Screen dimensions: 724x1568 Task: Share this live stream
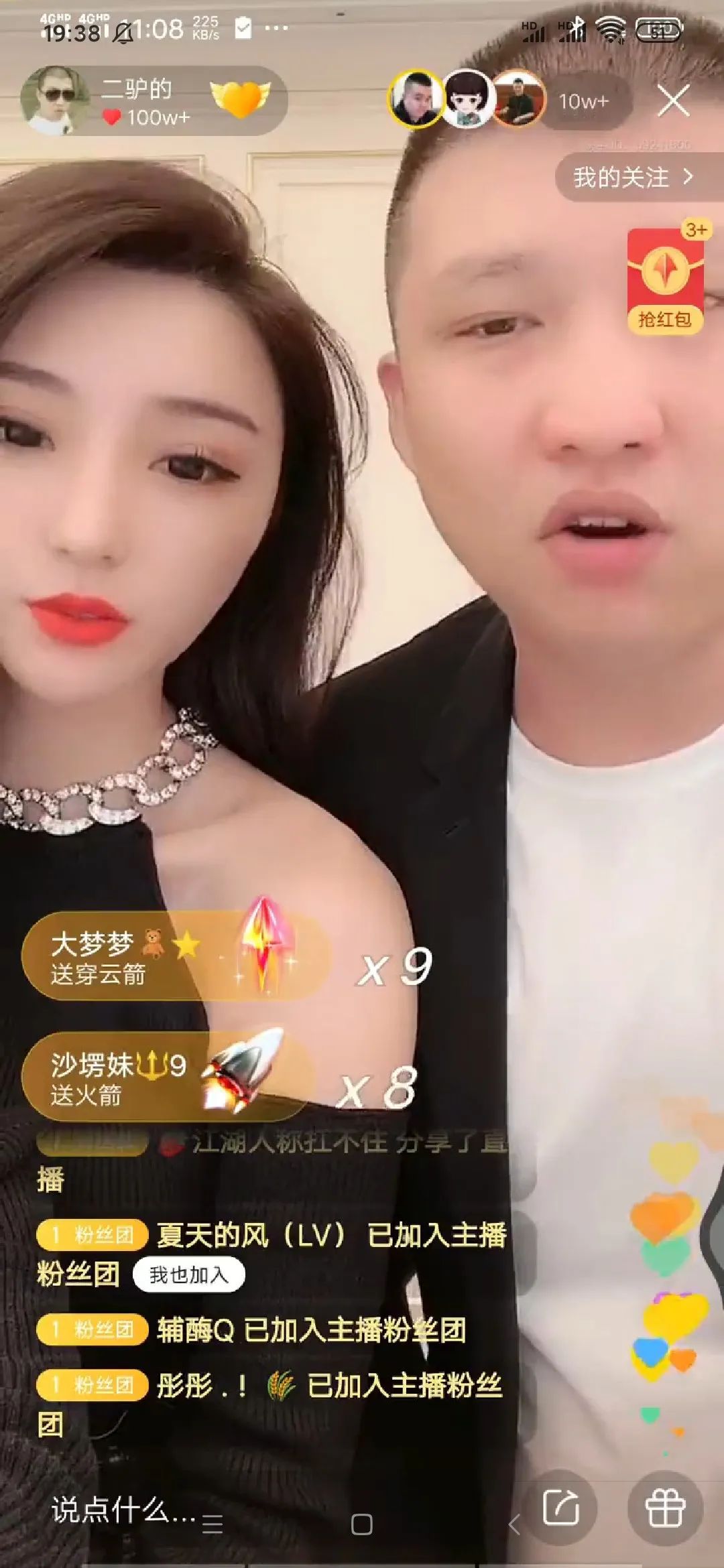point(560,1508)
